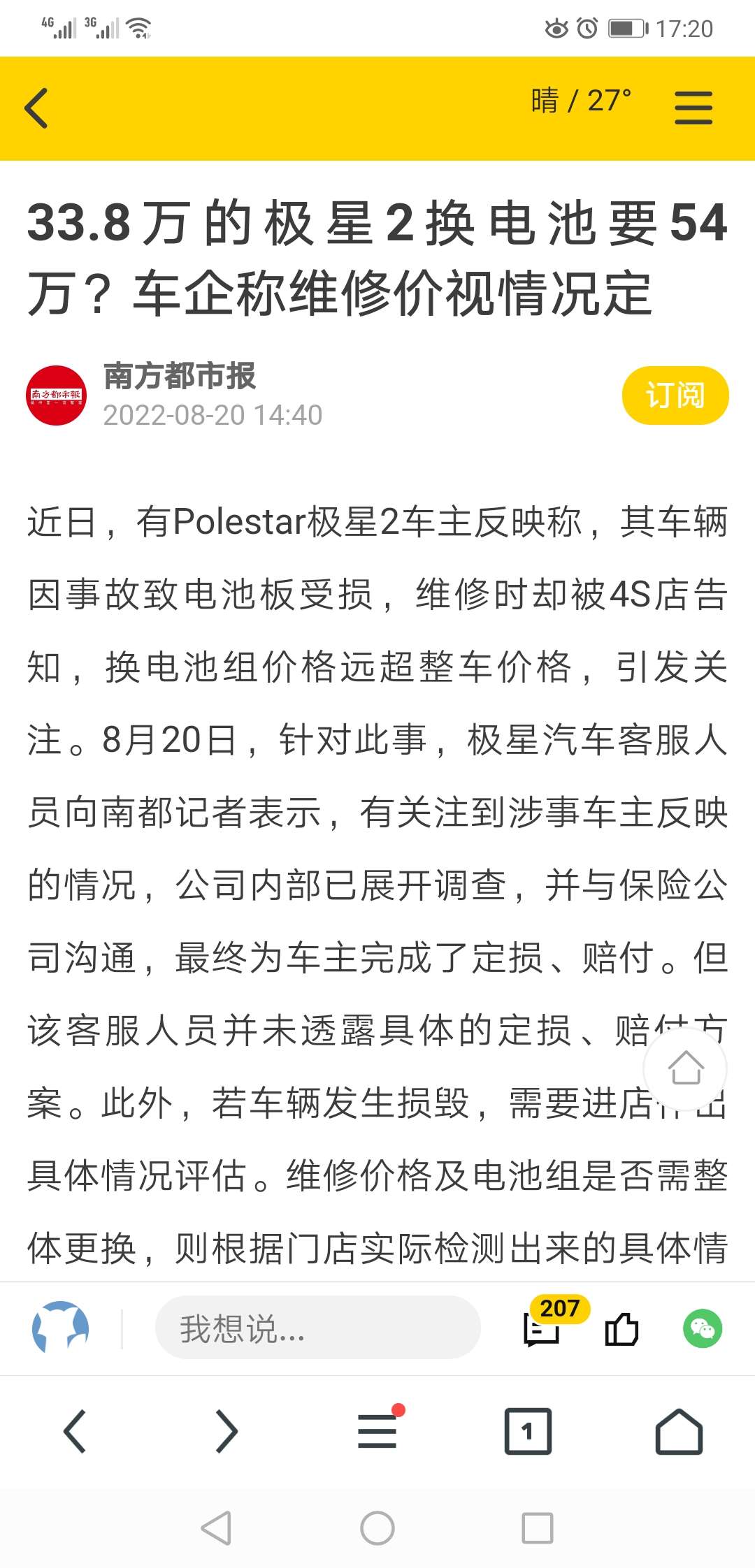Viewport: 755px width, 1568px height.
Task: View the 207 comments
Action: point(543,1328)
